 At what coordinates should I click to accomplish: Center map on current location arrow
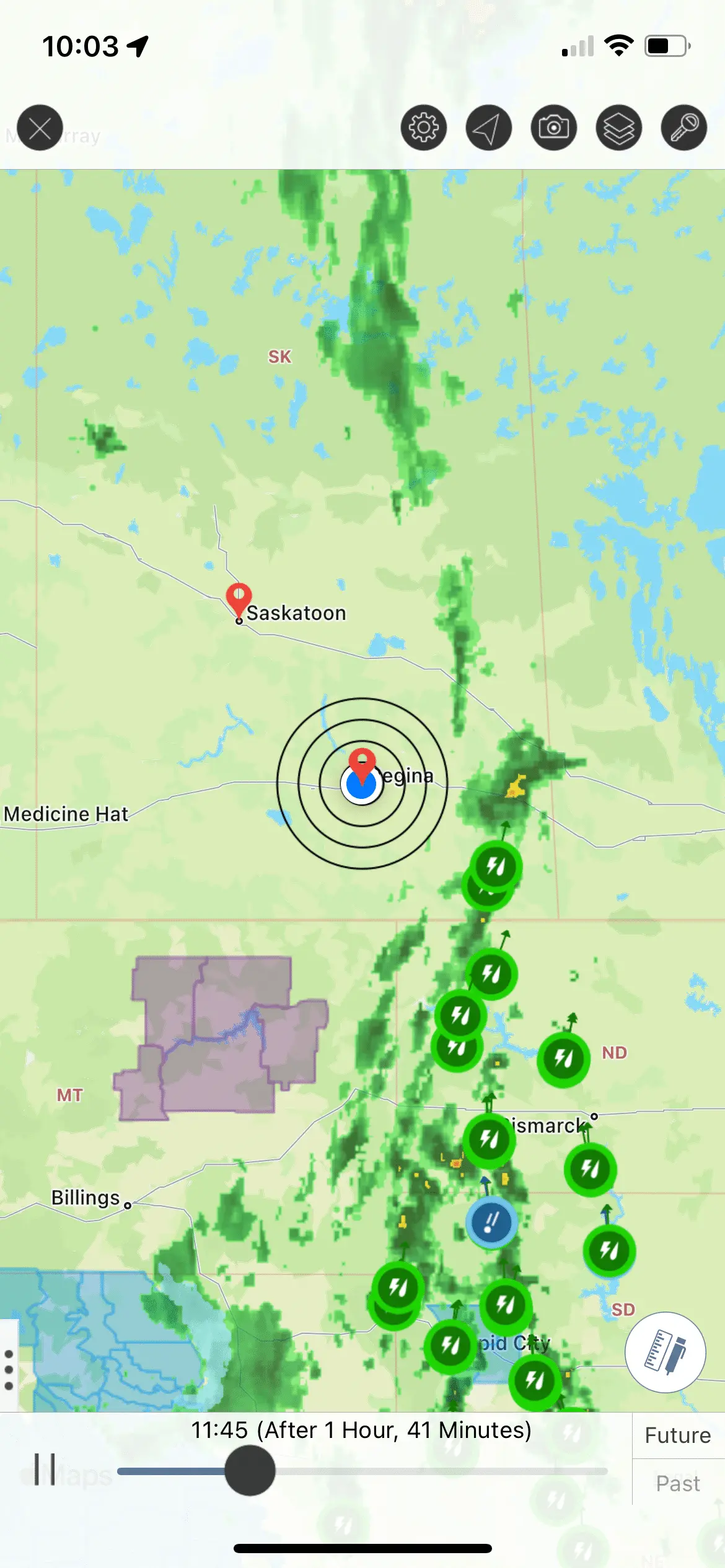pos(489,128)
